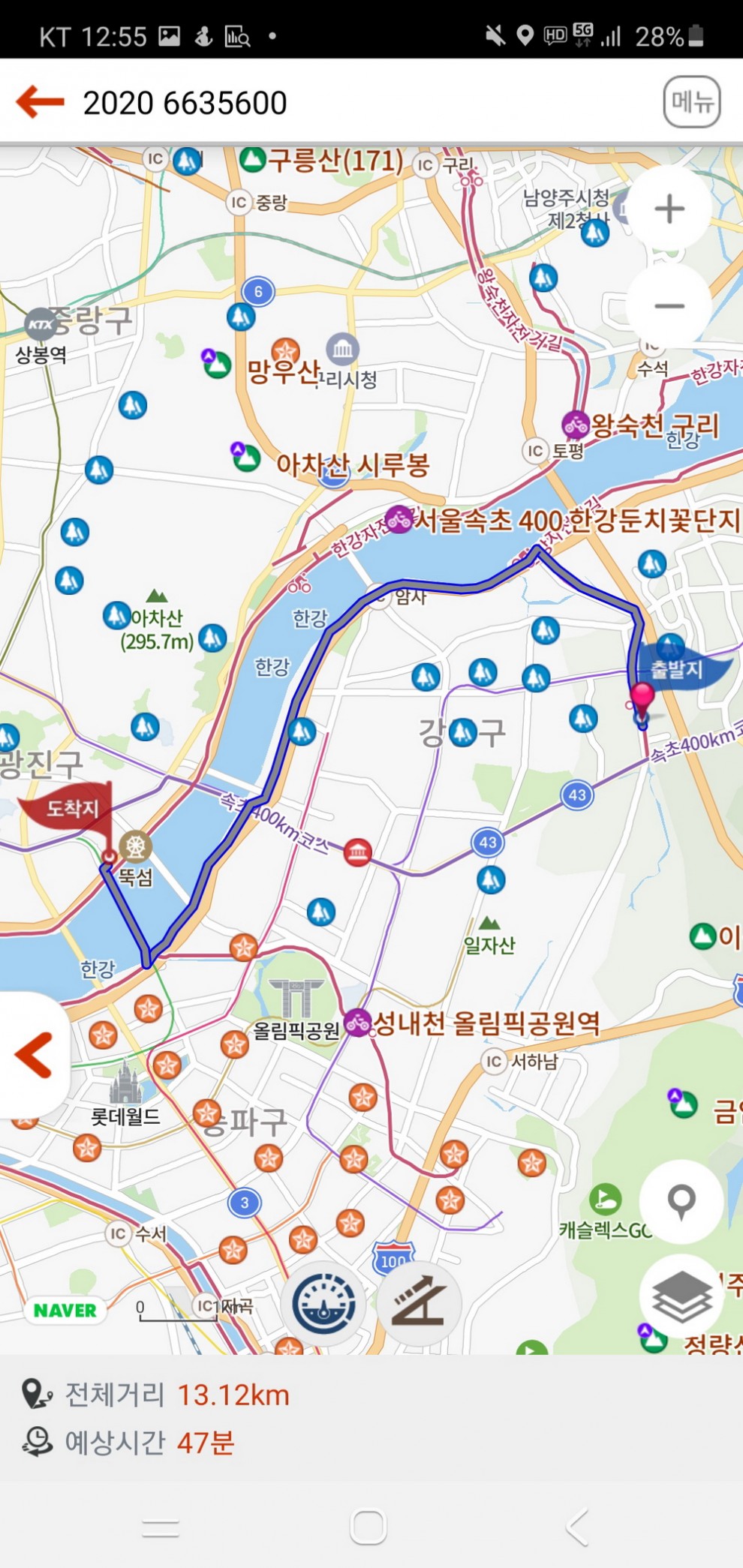Center map on my current location
Image resolution: width=743 pixels, height=1568 pixels.
[x=681, y=1201]
